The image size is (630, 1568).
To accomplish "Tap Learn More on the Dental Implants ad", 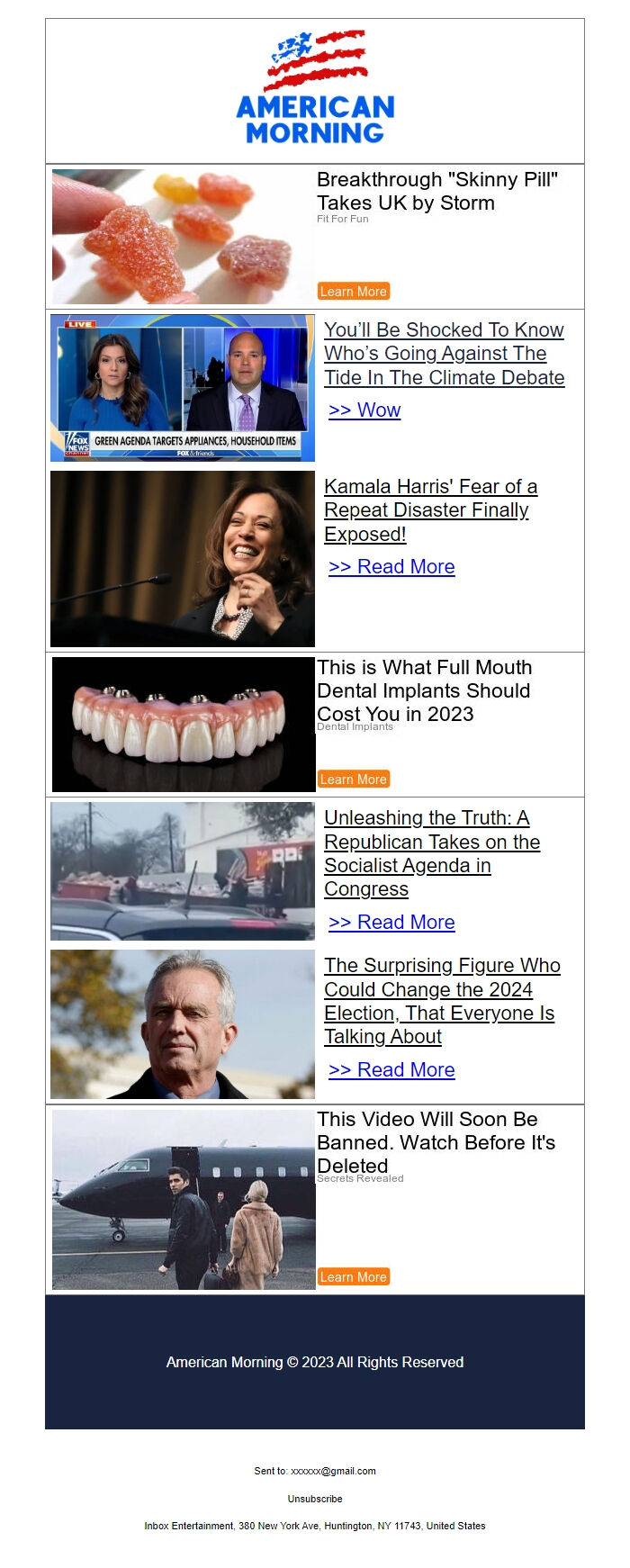I will click(353, 779).
